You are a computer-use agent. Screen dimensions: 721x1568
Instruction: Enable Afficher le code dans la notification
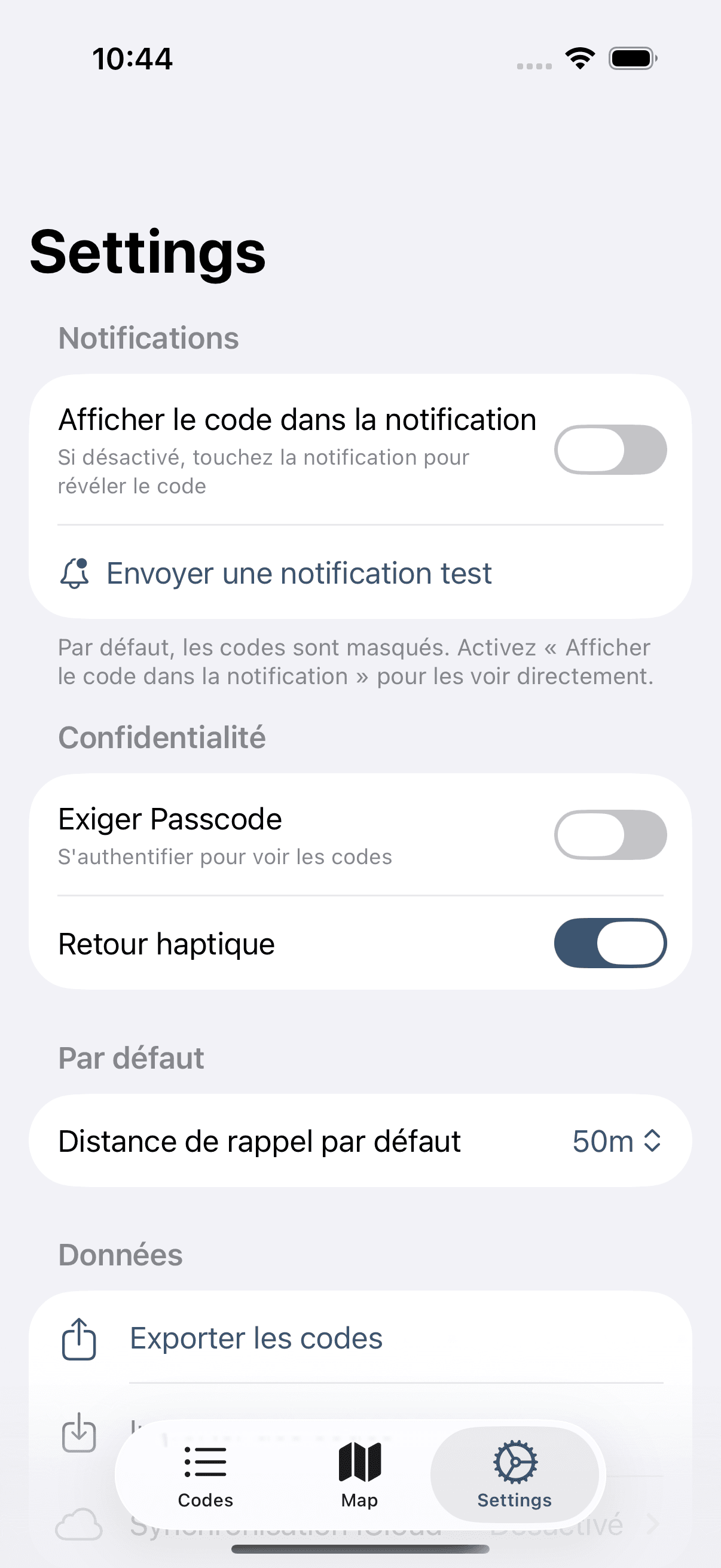[610, 449]
